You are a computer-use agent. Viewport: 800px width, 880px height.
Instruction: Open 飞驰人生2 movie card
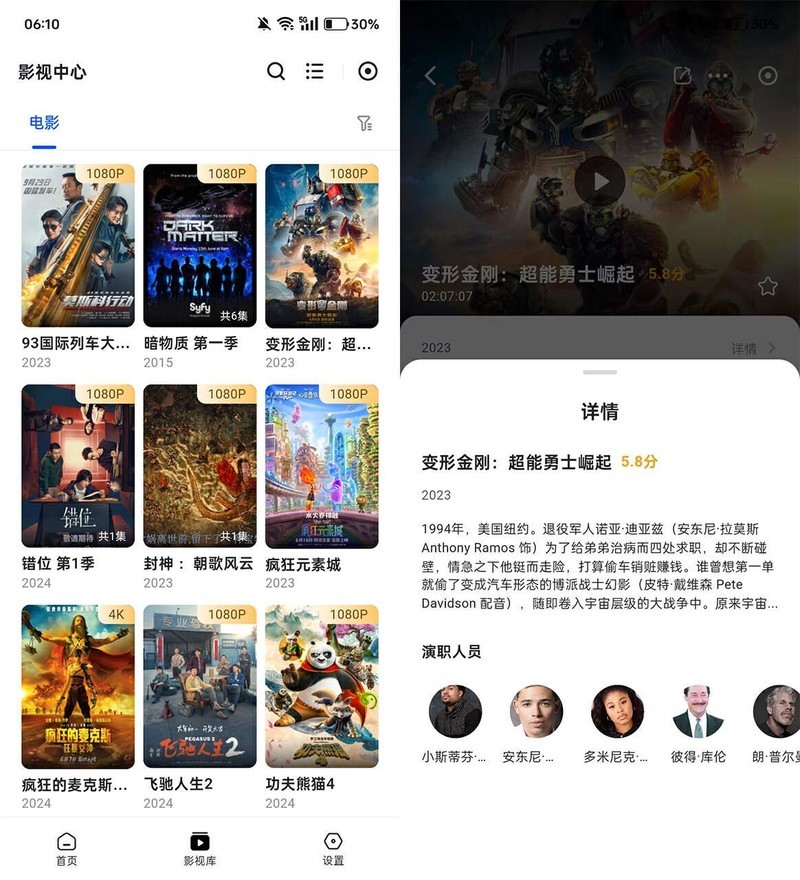coord(200,686)
